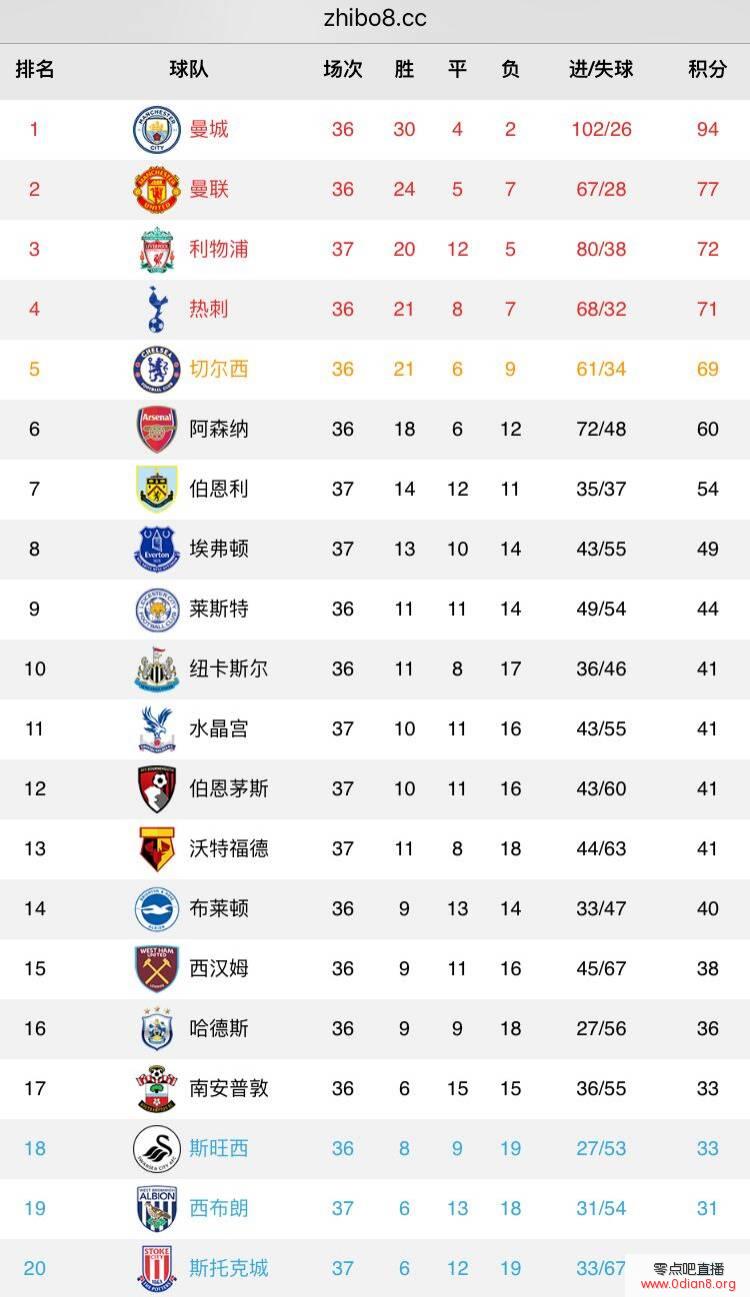Open the 切尔西 team row
The height and width of the screenshot is (1297, 750).
click(x=375, y=369)
